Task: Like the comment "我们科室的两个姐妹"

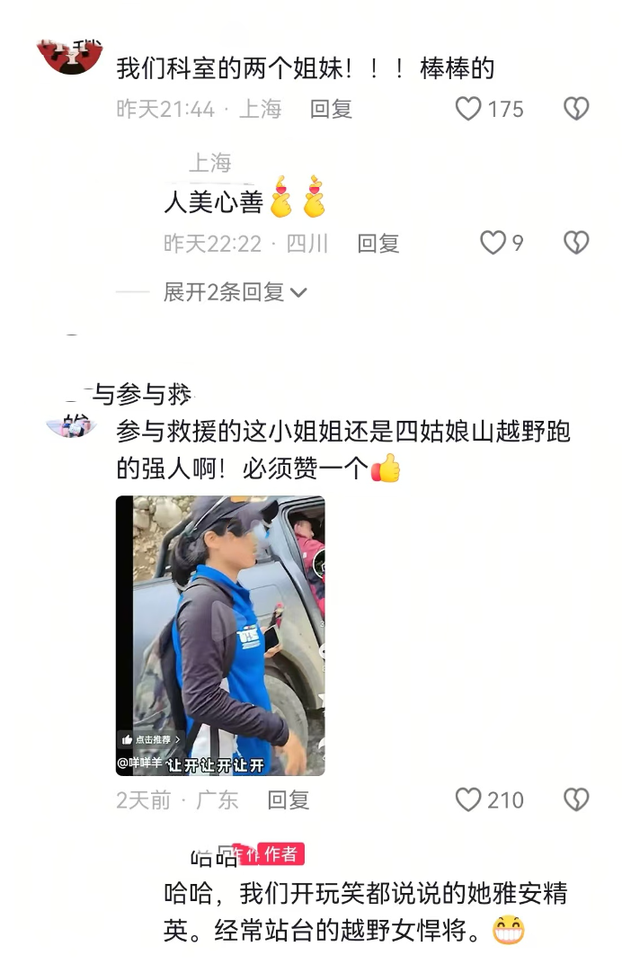Action: coord(469,109)
